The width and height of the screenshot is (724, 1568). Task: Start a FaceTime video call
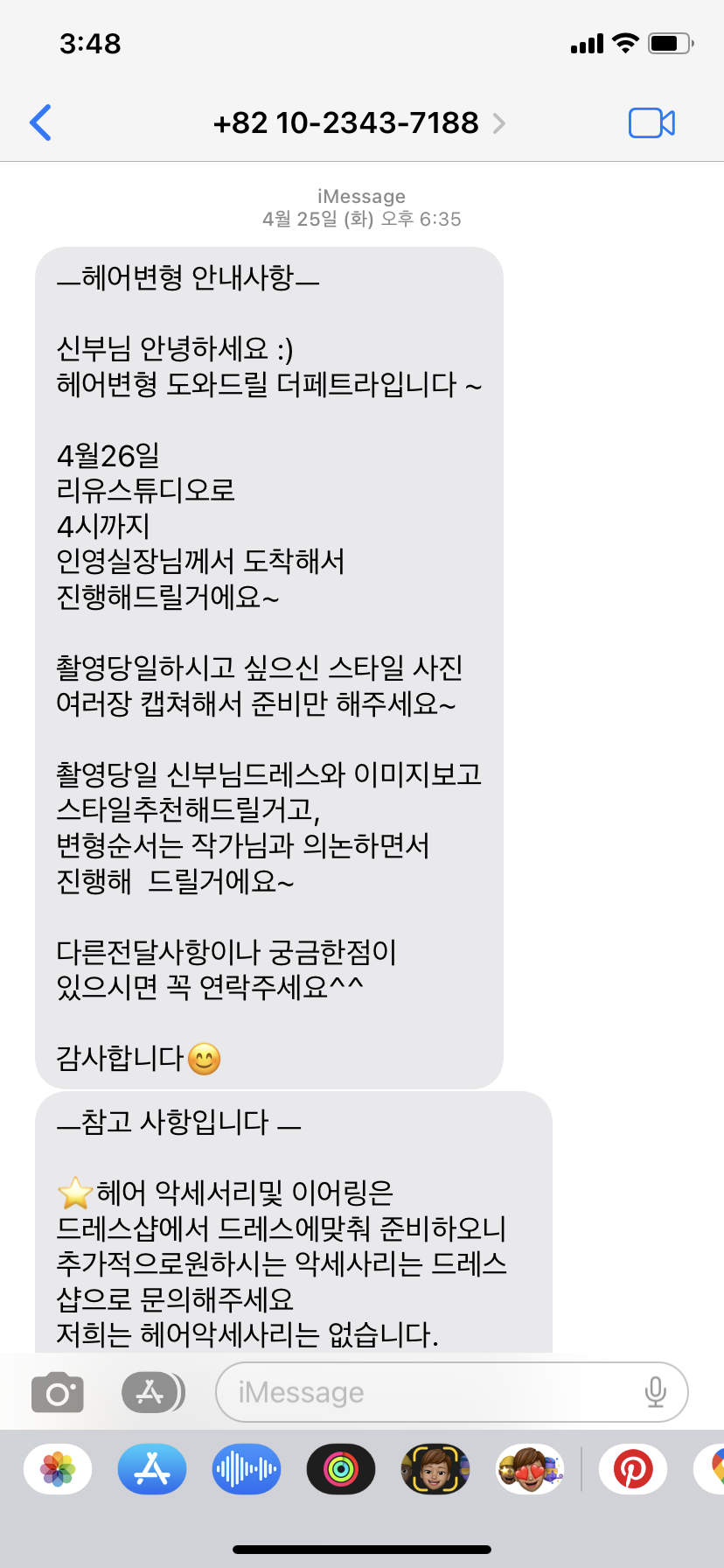(651, 122)
